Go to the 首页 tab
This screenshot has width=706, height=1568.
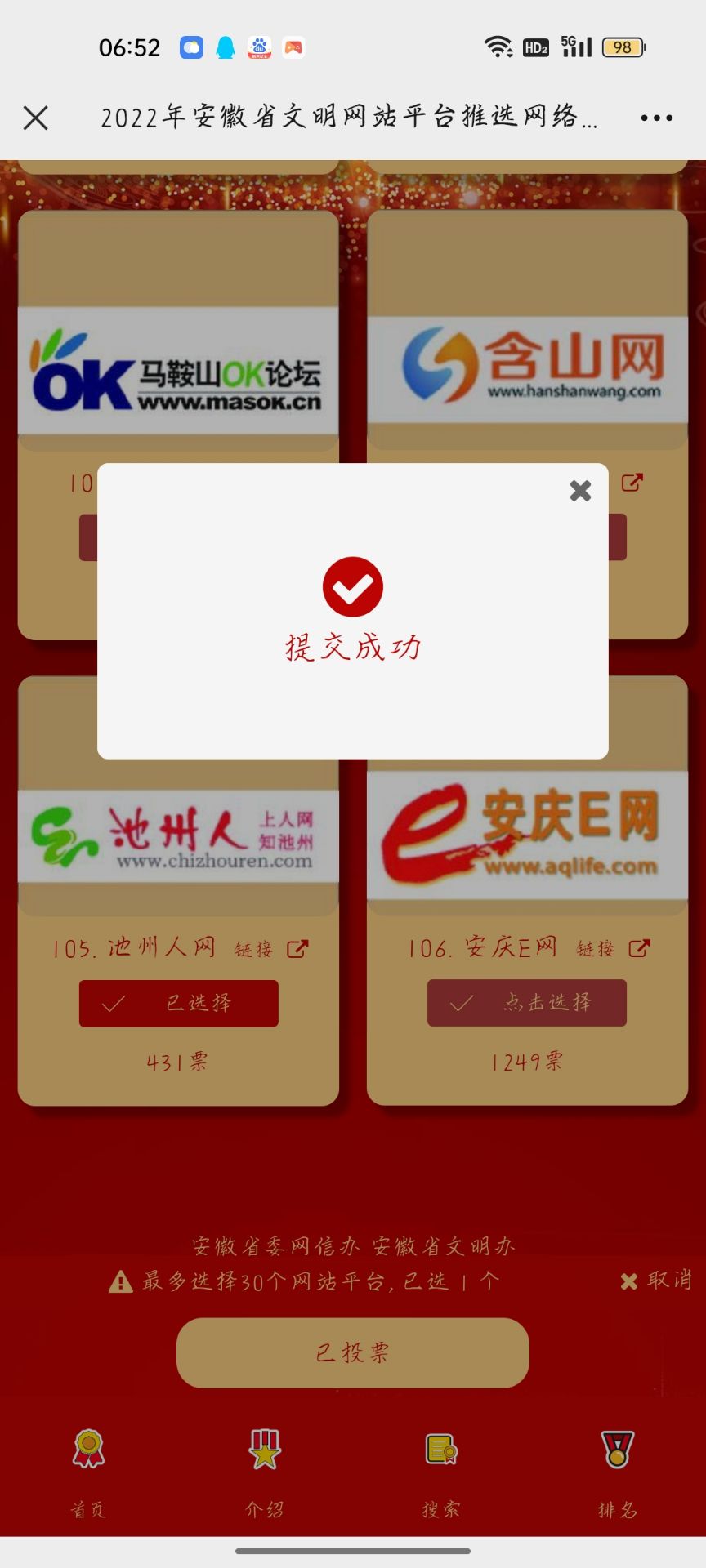point(88,1472)
